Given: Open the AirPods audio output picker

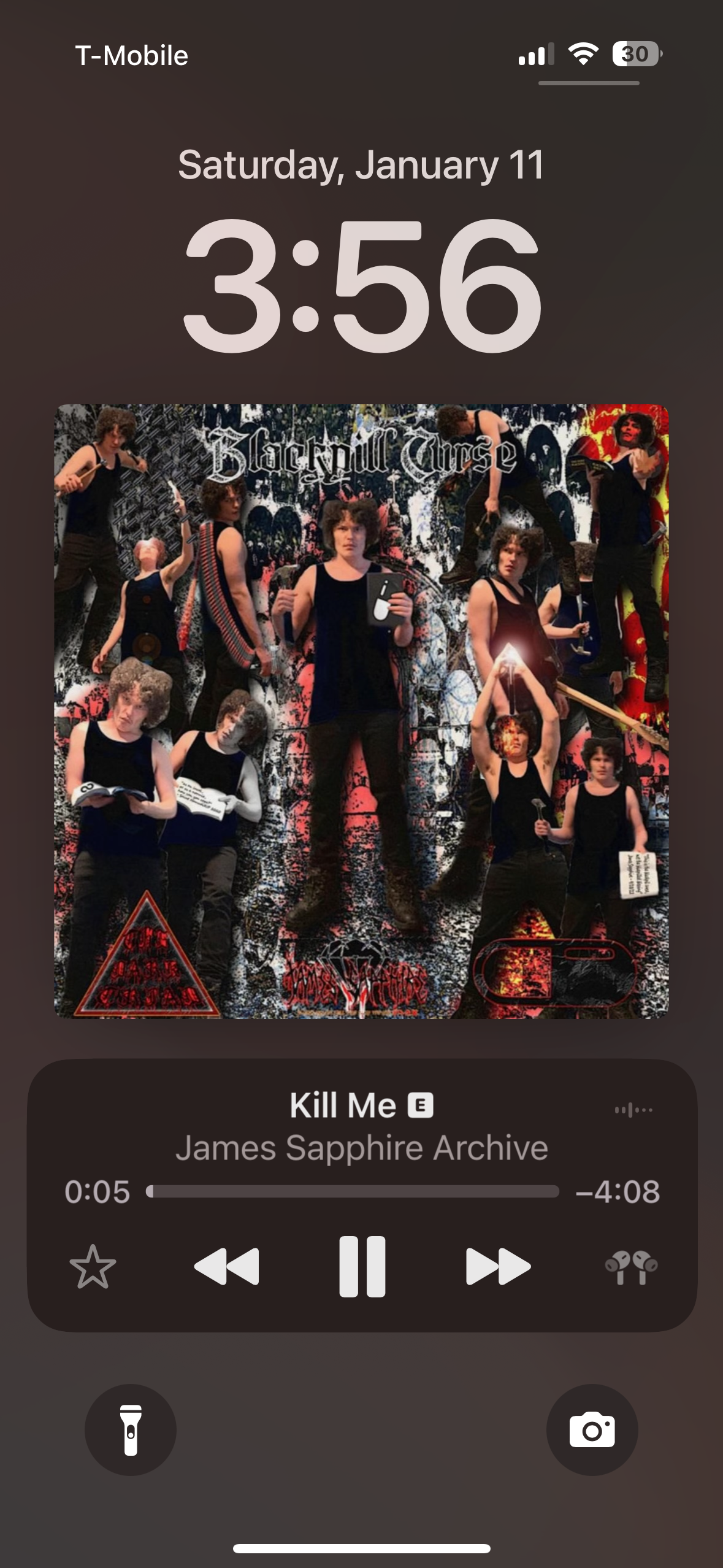Looking at the screenshot, I should coord(631,1267).
